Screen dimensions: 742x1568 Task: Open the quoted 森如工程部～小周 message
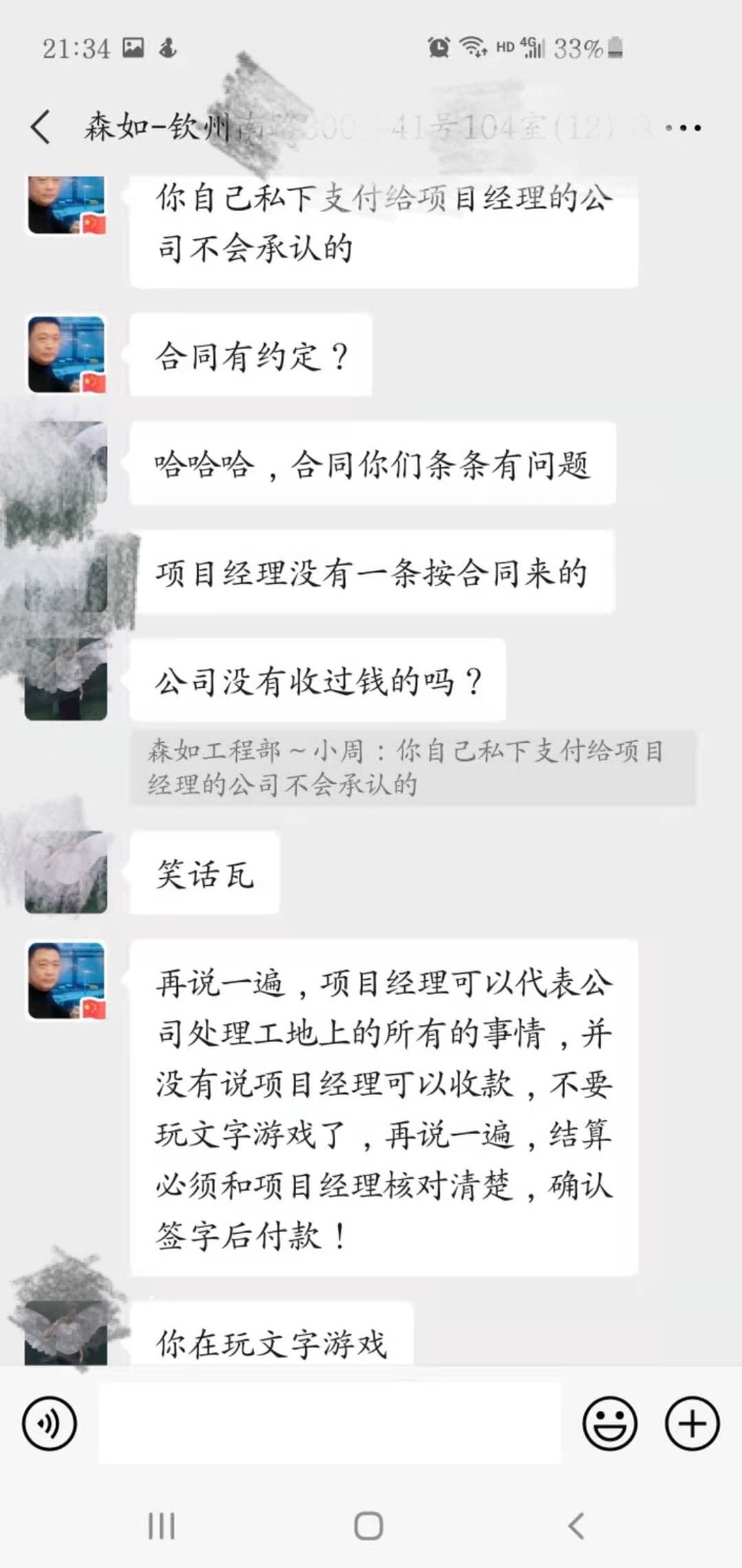[x=412, y=767]
